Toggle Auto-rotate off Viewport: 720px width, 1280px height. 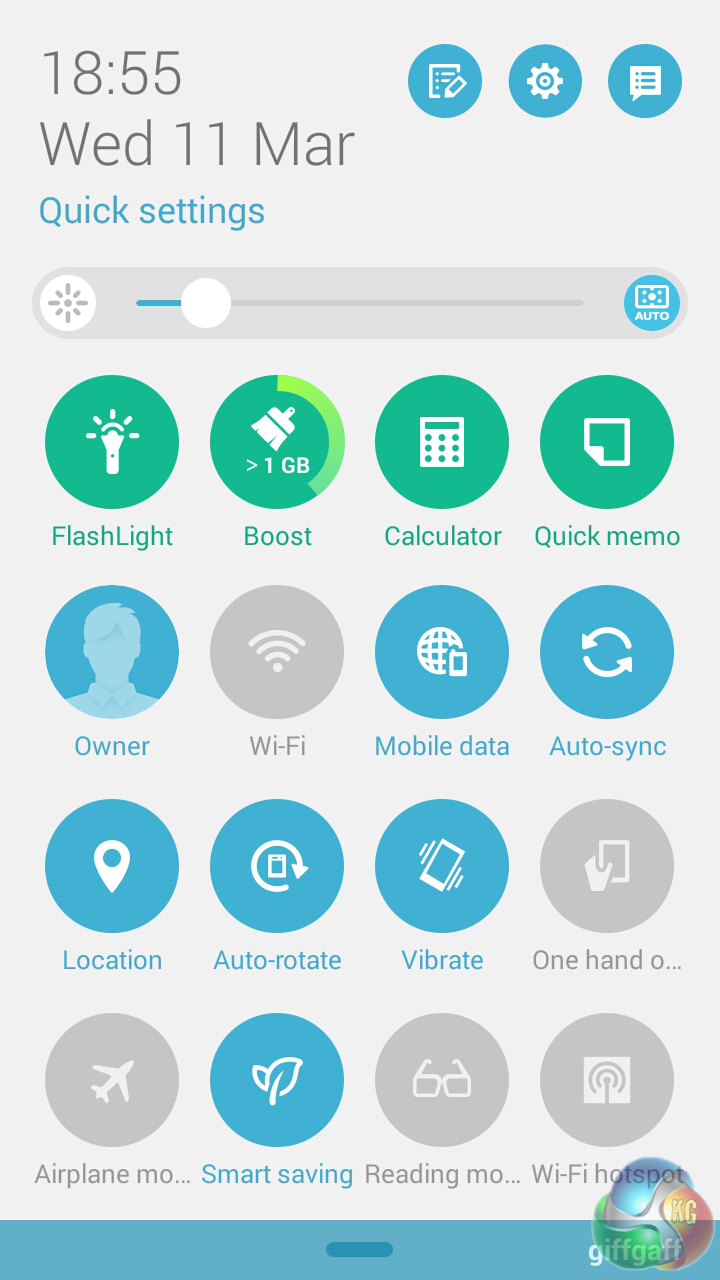coord(277,866)
